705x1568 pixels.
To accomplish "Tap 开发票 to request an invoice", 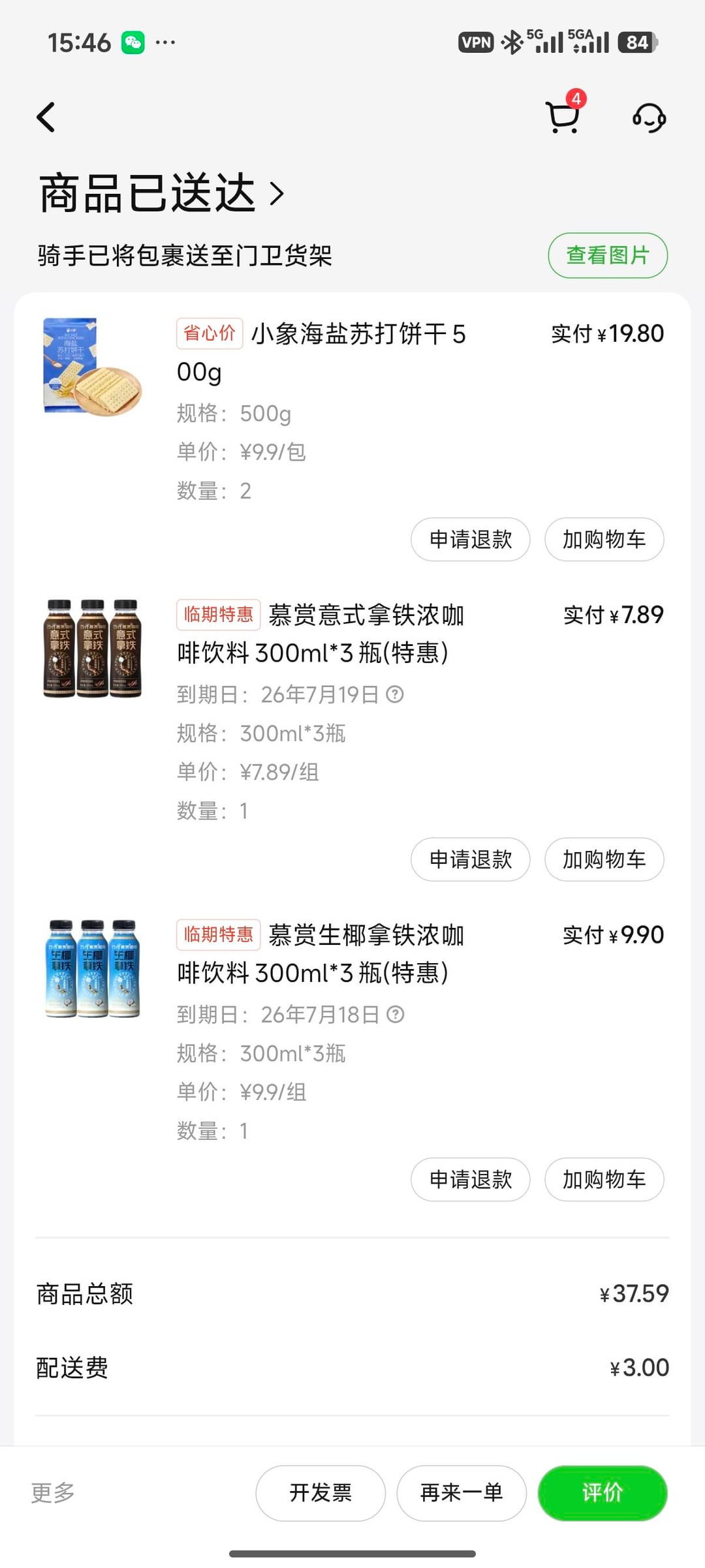I will (x=321, y=1493).
